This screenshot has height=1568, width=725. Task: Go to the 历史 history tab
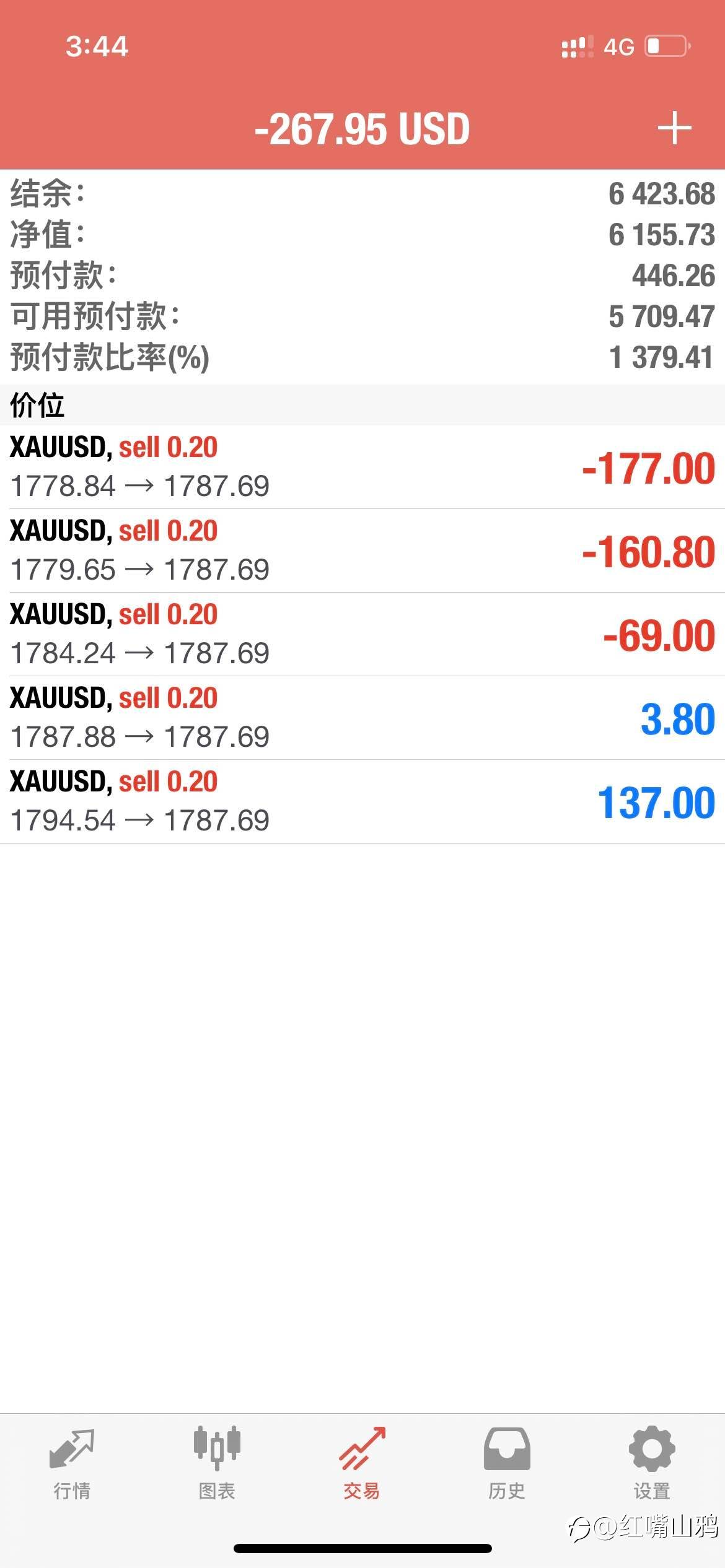click(x=507, y=1464)
